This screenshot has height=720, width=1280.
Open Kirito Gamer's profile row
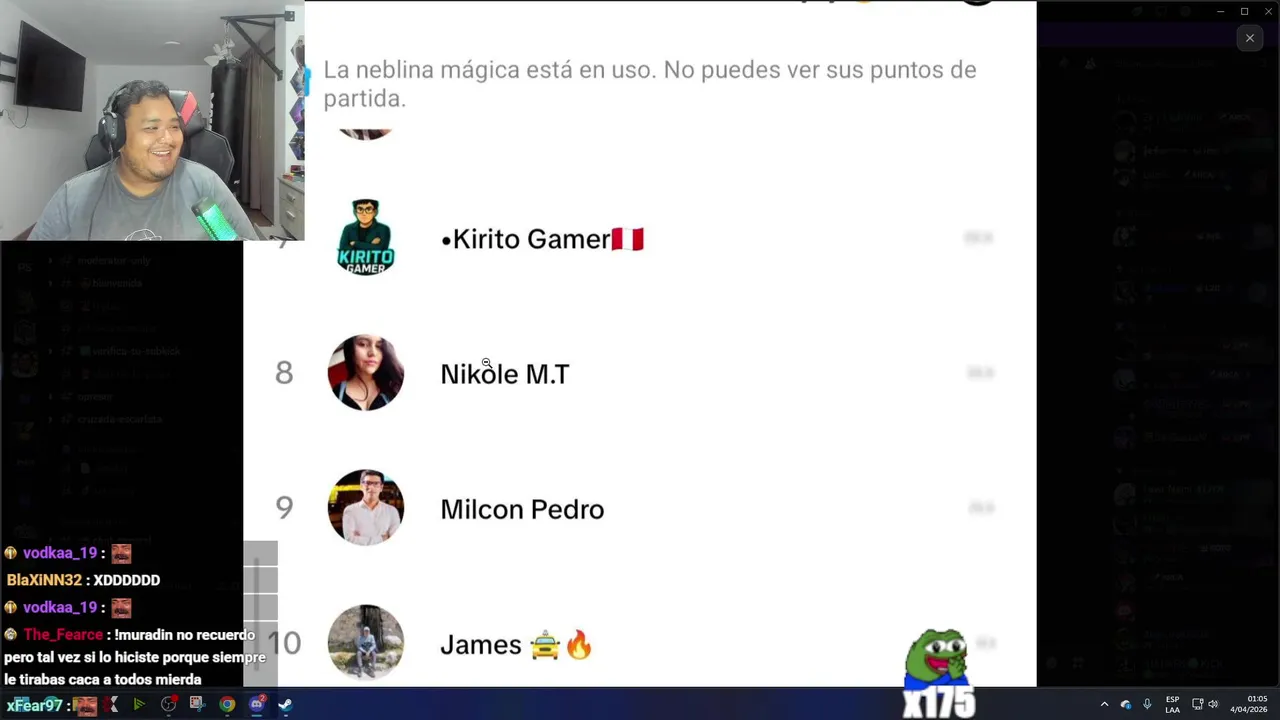541,239
